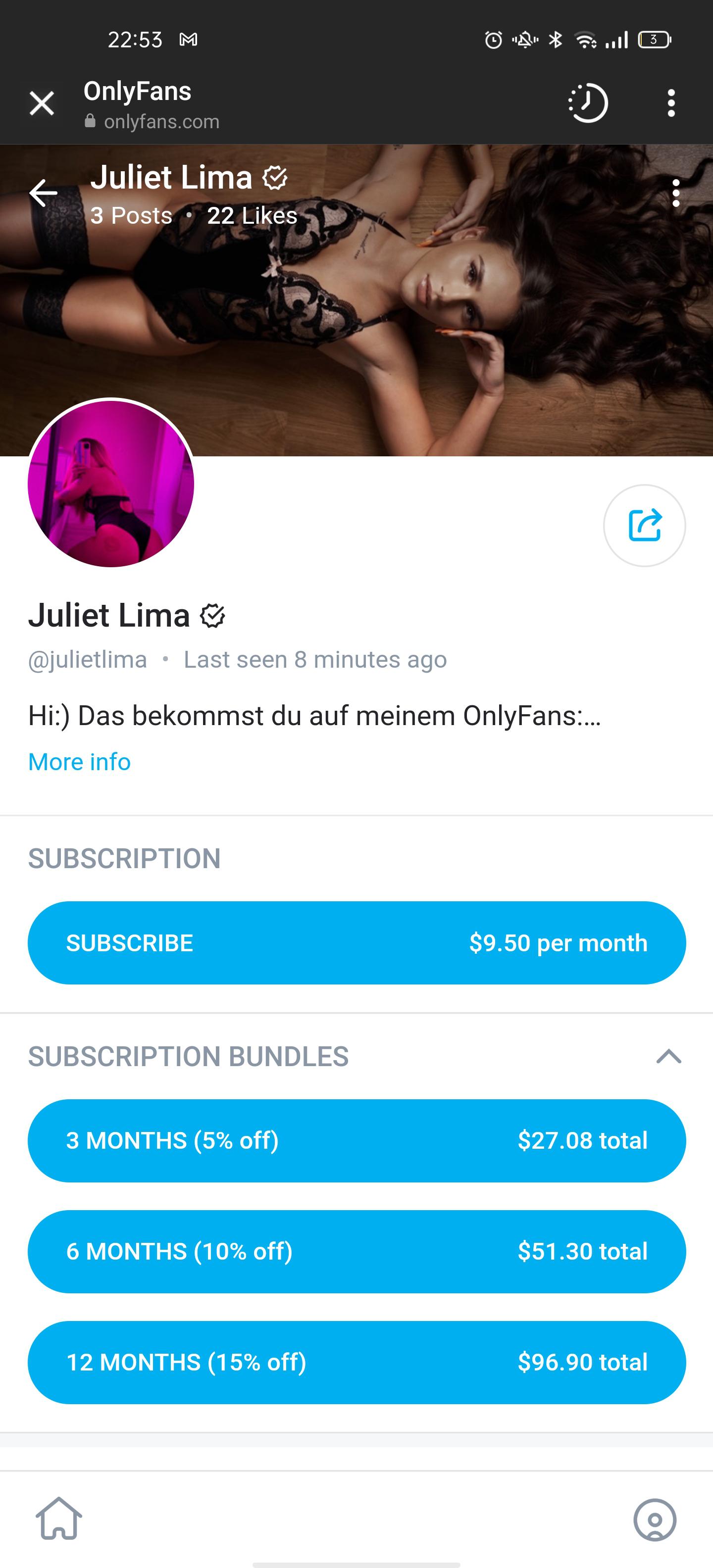Select the 3 MONTHS bundle option
713x1568 pixels.
click(356, 1141)
